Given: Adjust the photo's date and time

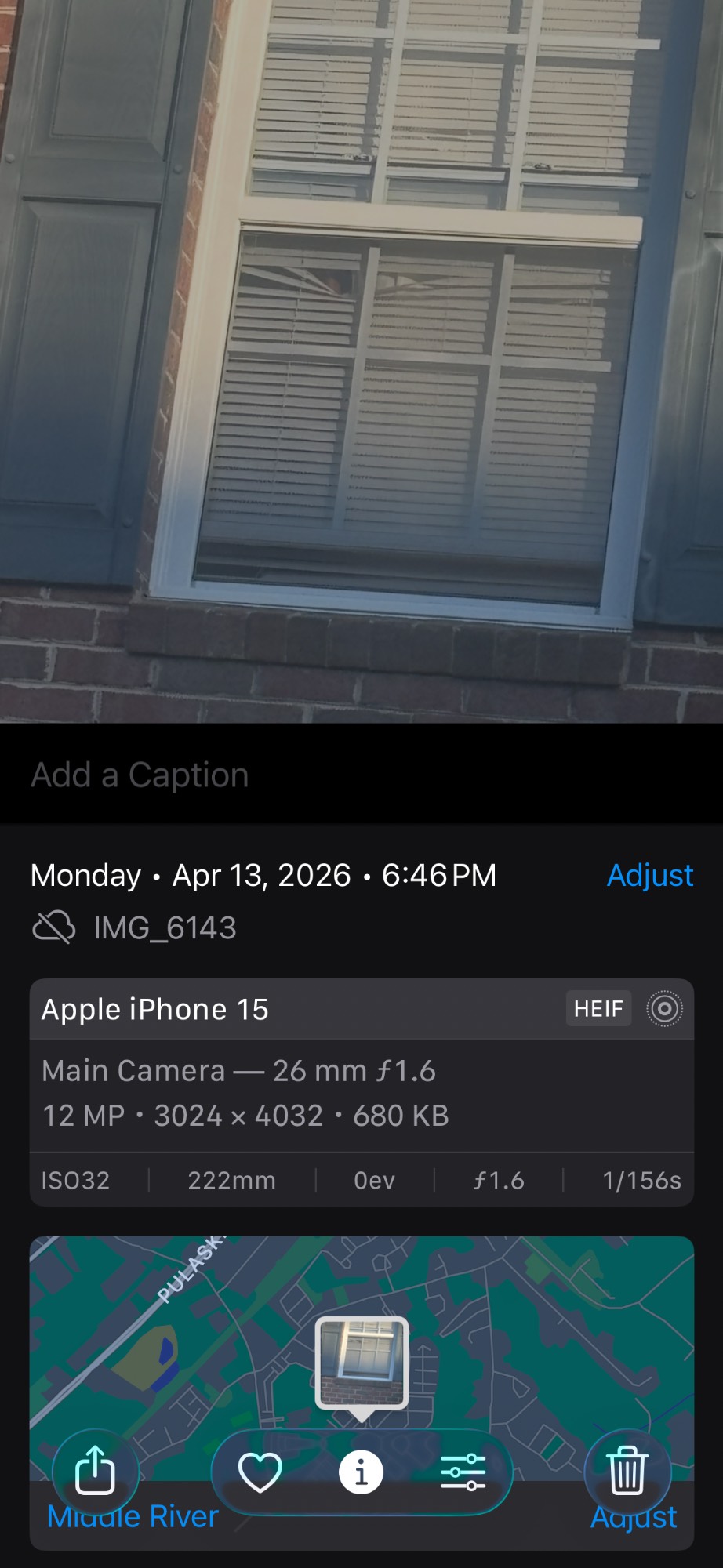Looking at the screenshot, I should [649, 875].
